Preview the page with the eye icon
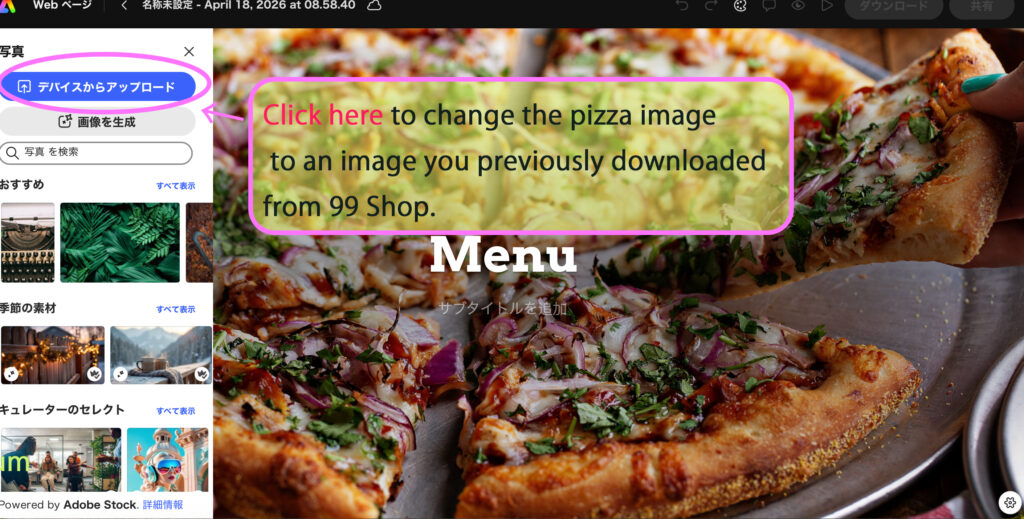1024x519 pixels. (x=798, y=6)
